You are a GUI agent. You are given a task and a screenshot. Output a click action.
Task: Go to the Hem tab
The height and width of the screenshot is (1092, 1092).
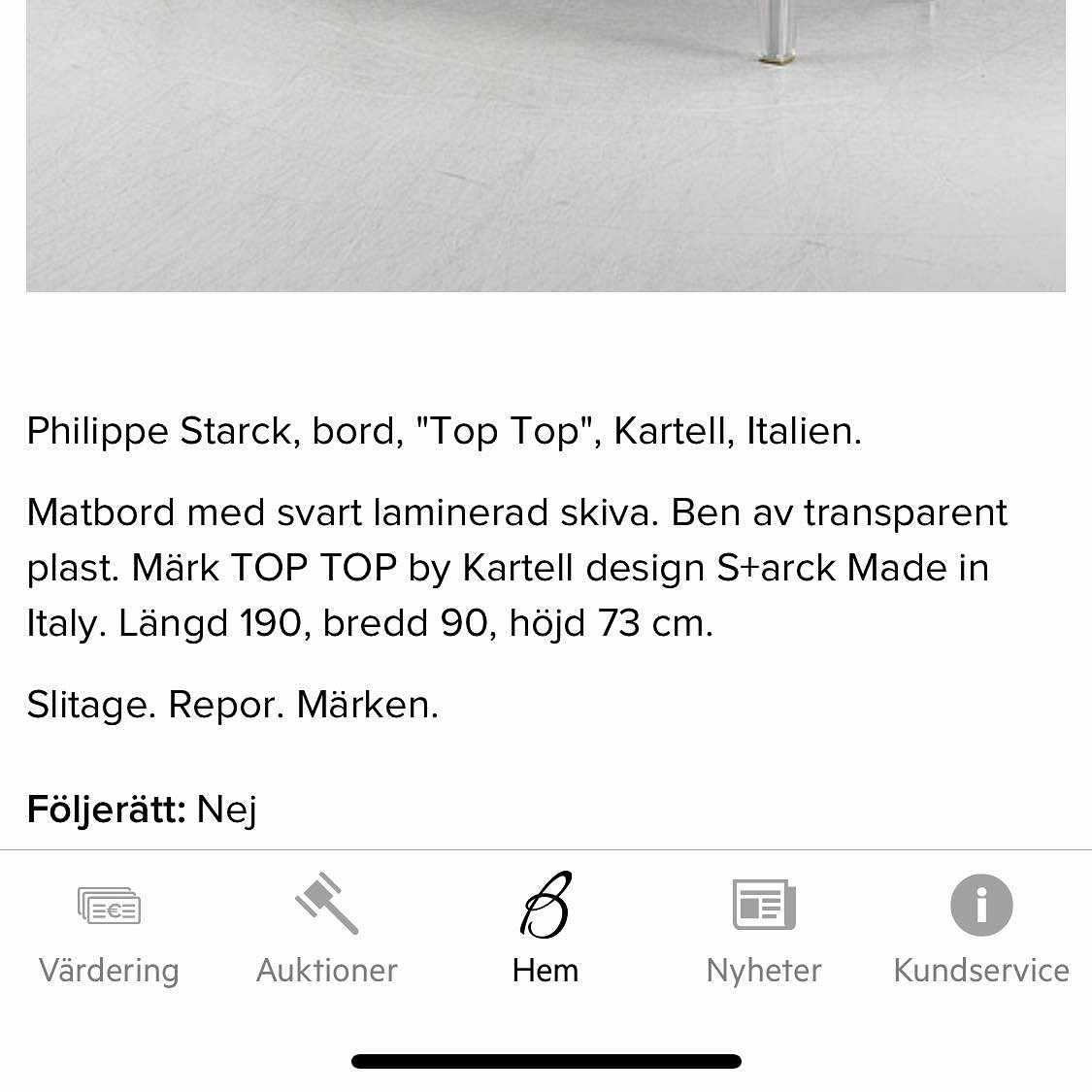(546, 929)
